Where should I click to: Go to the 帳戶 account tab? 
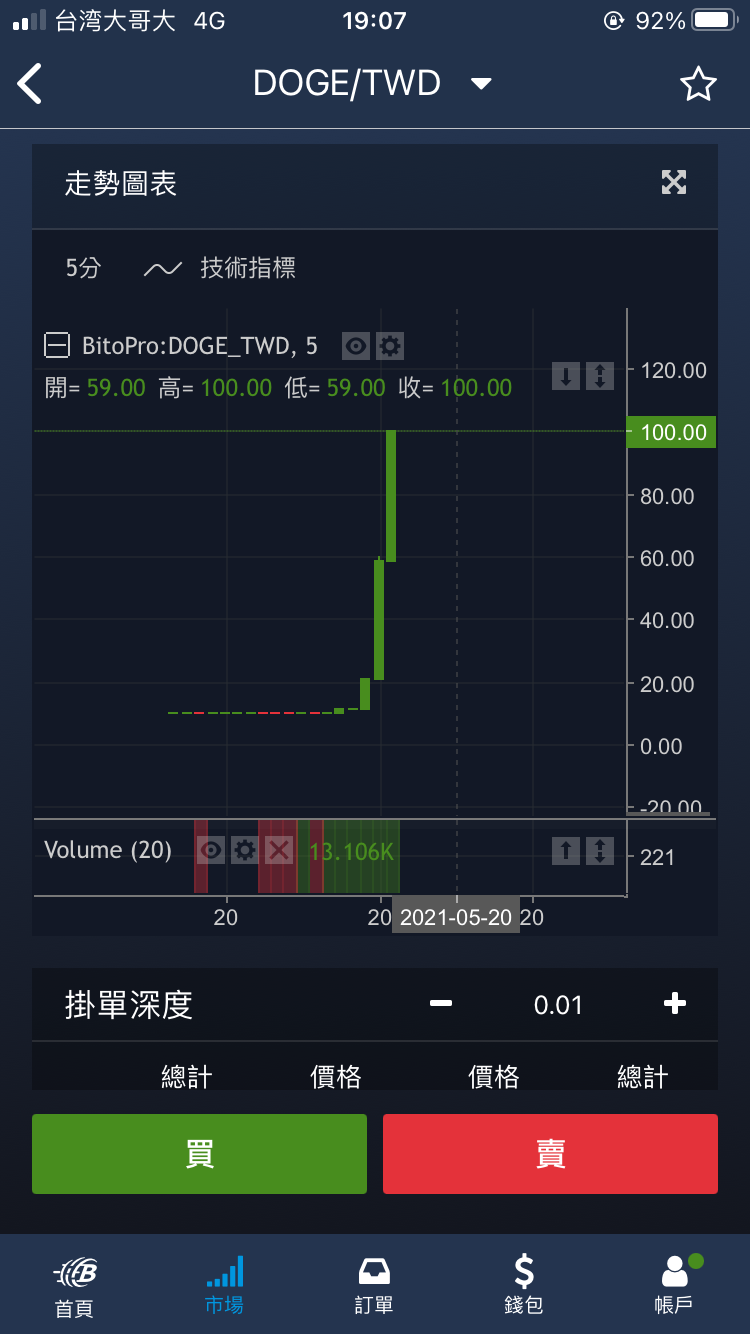coord(674,1286)
